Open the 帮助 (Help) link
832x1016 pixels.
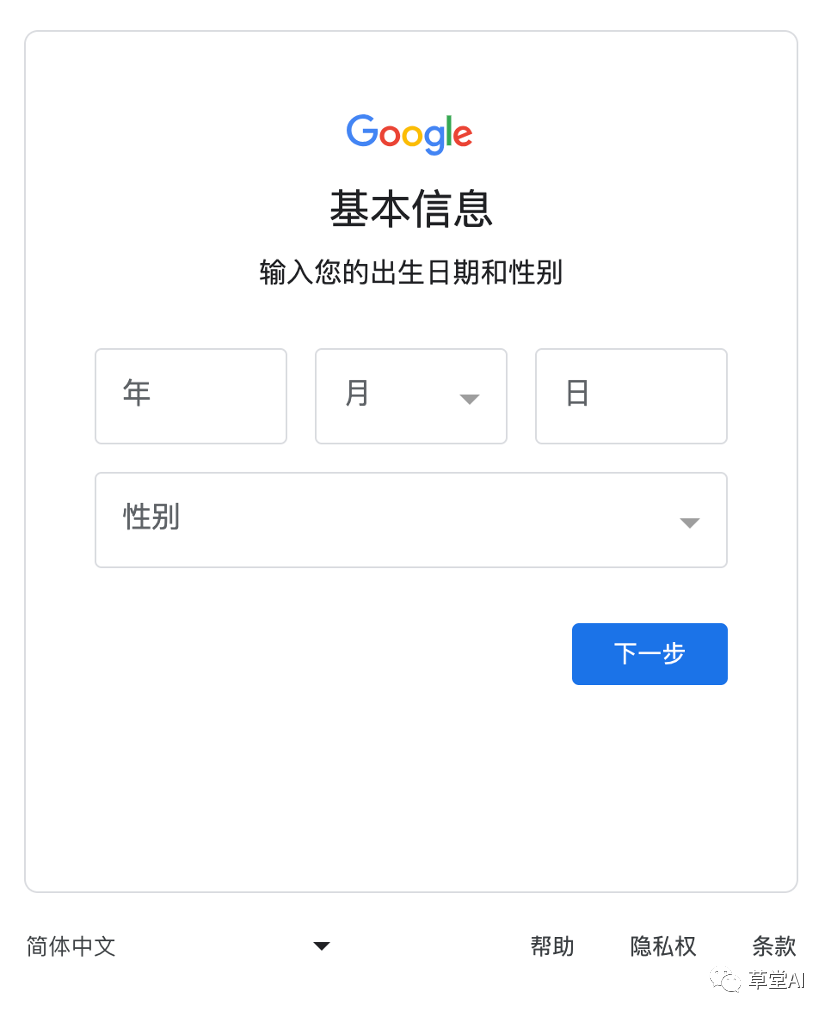[x=552, y=946]
